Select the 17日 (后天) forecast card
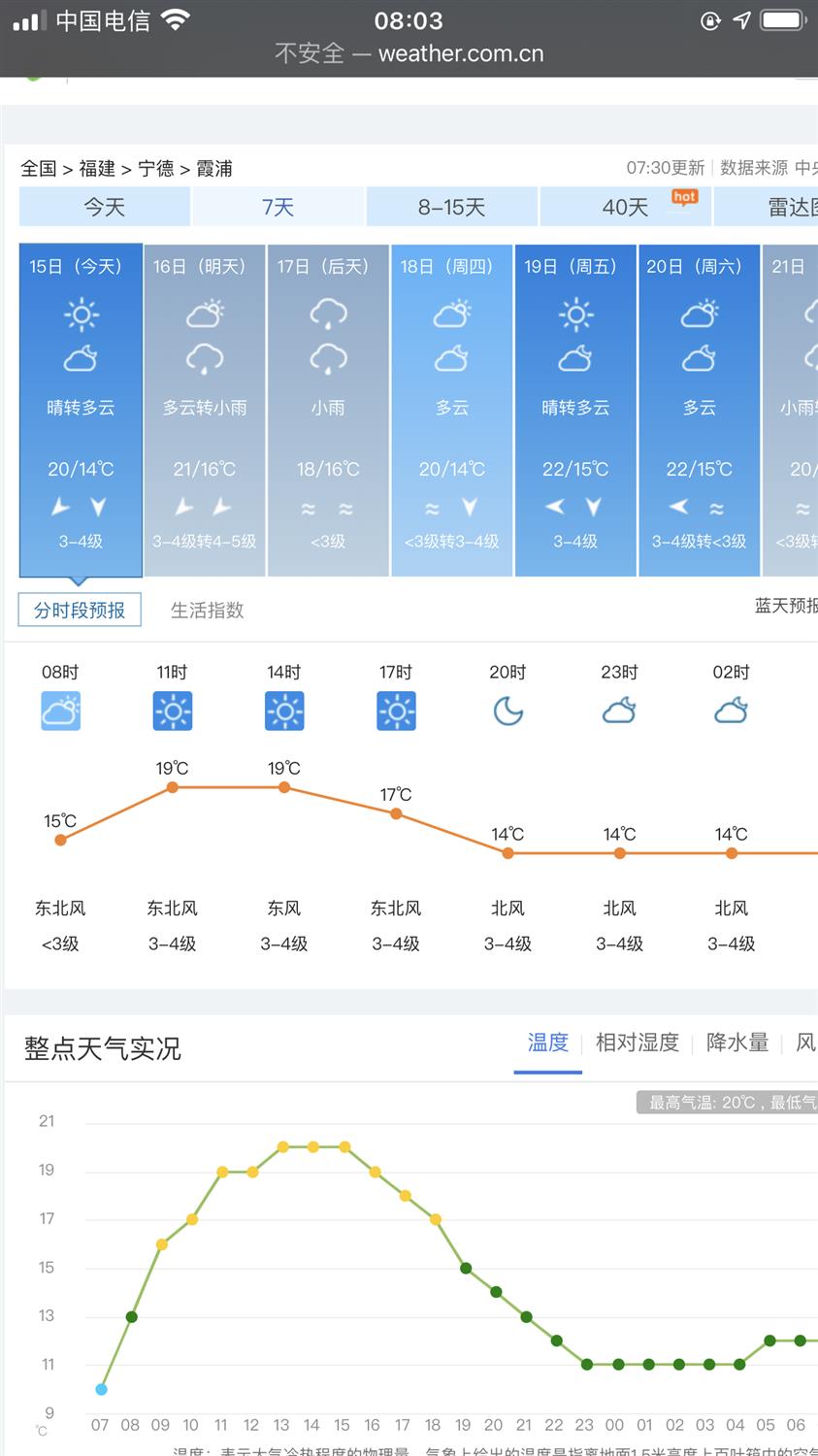 pos(328,410)
